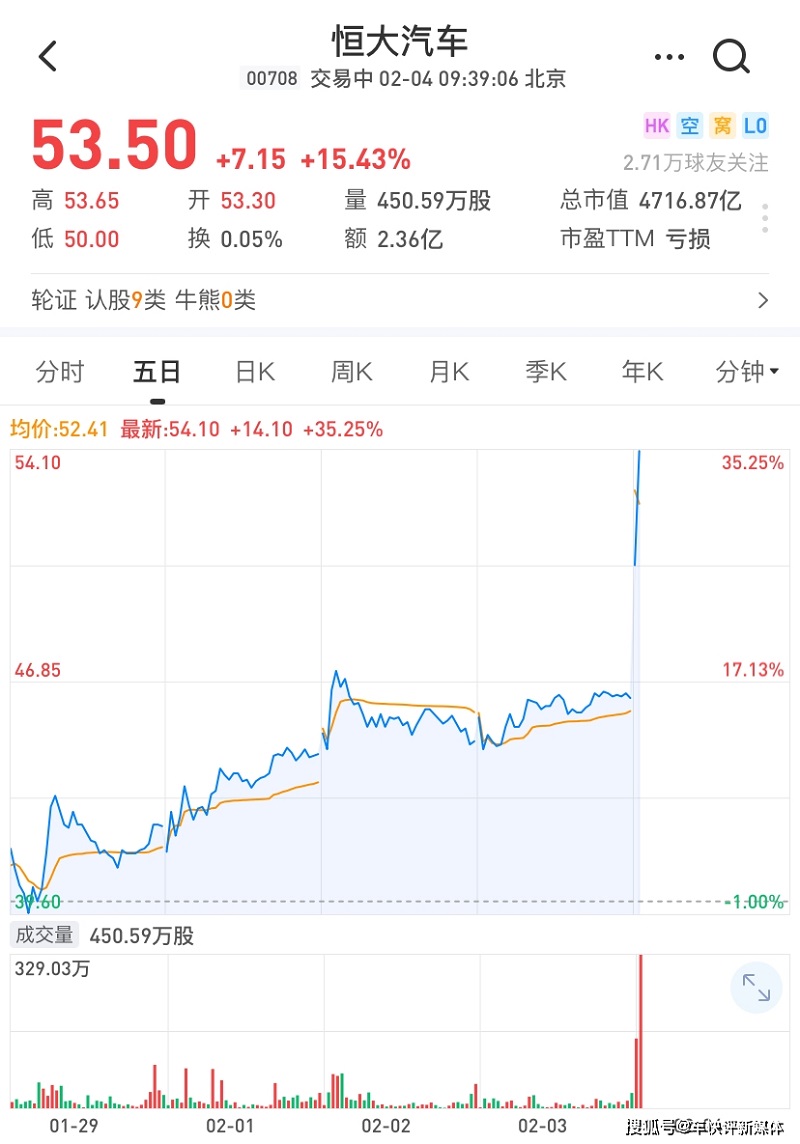This screenshot has height=1144, width=800.
Task: Tap the 成交量 volume indicator label
Action: 44,935
